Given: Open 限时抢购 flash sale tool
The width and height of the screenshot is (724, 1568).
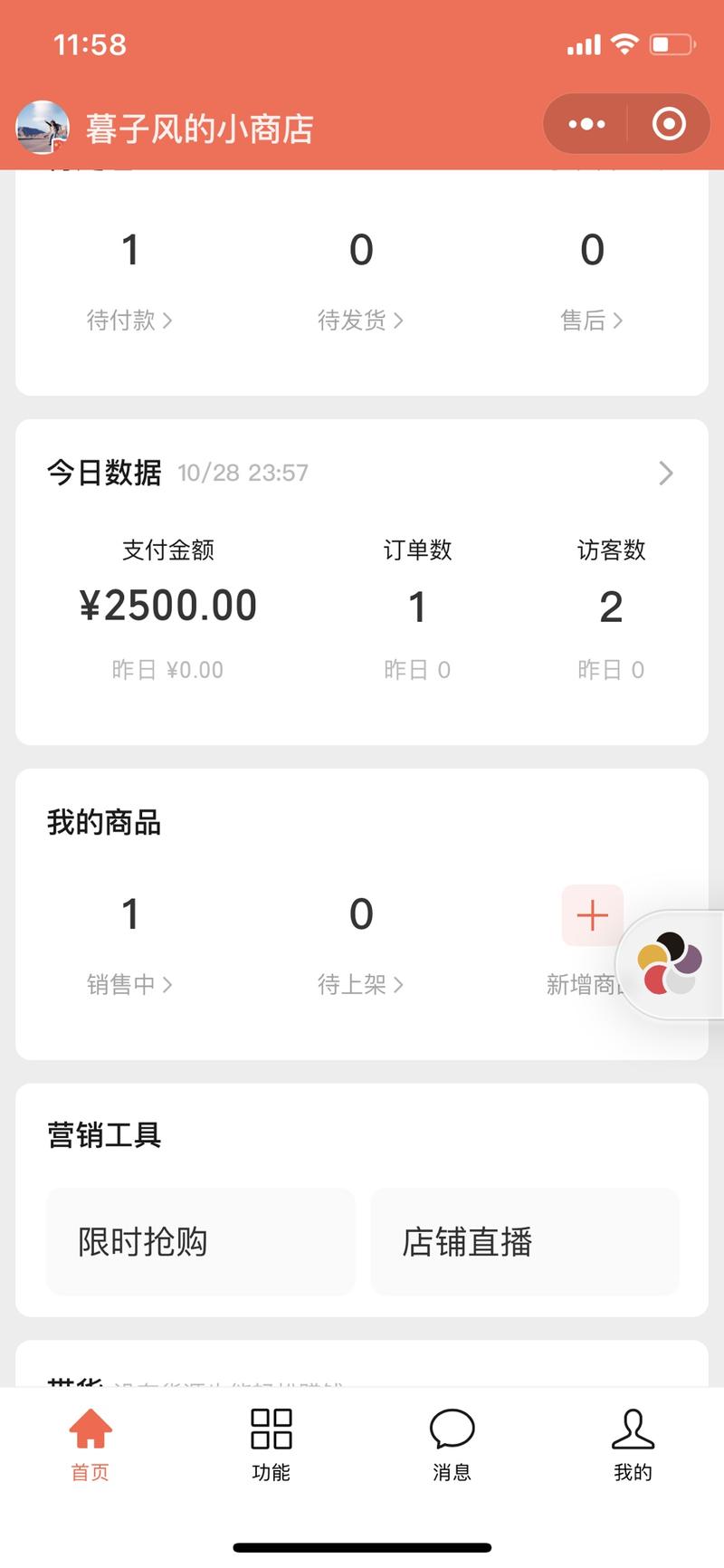Looking at the screenshot, I should (200, 1241).
